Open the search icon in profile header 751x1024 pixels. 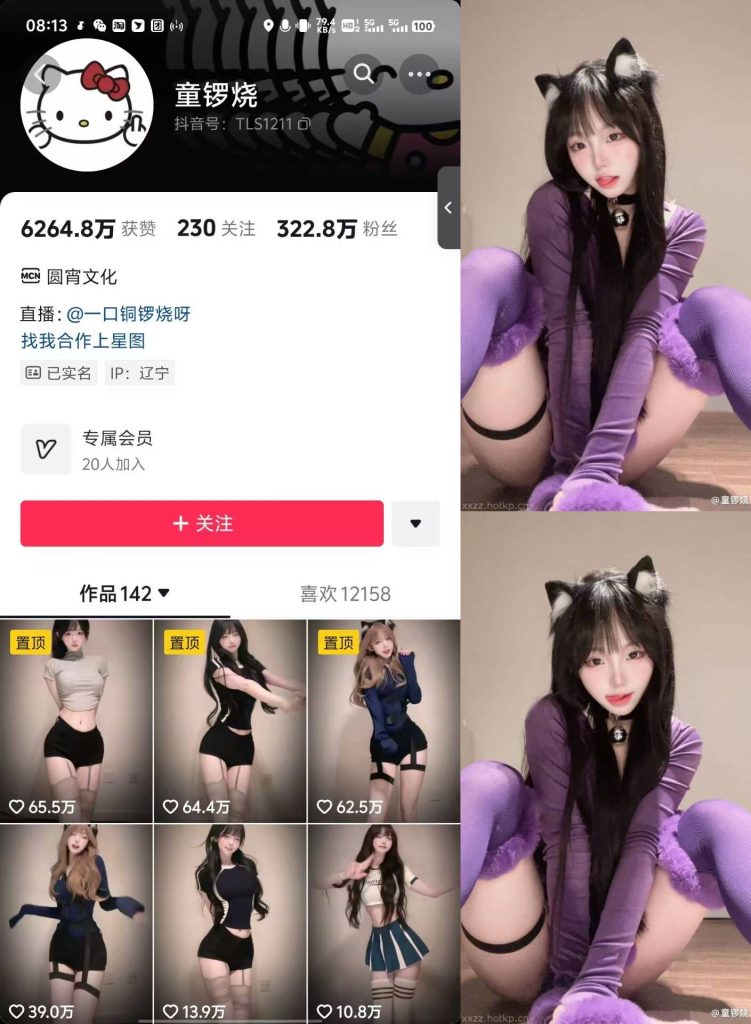(x=363, y=74)
